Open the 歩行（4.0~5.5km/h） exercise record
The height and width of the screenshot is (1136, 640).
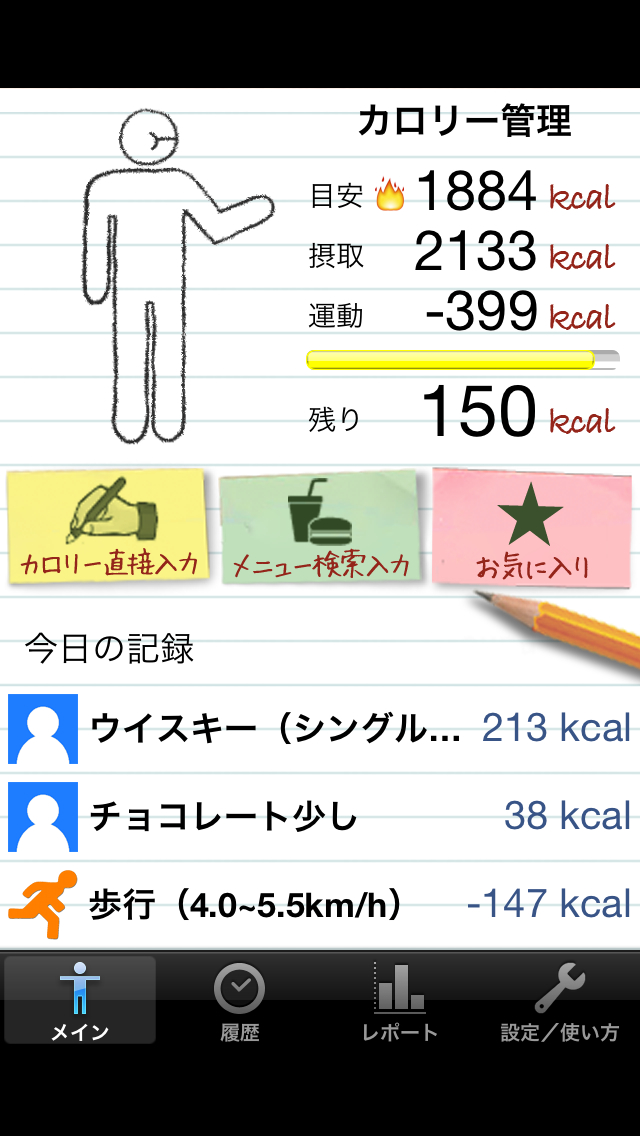click(x=320, y=905)
